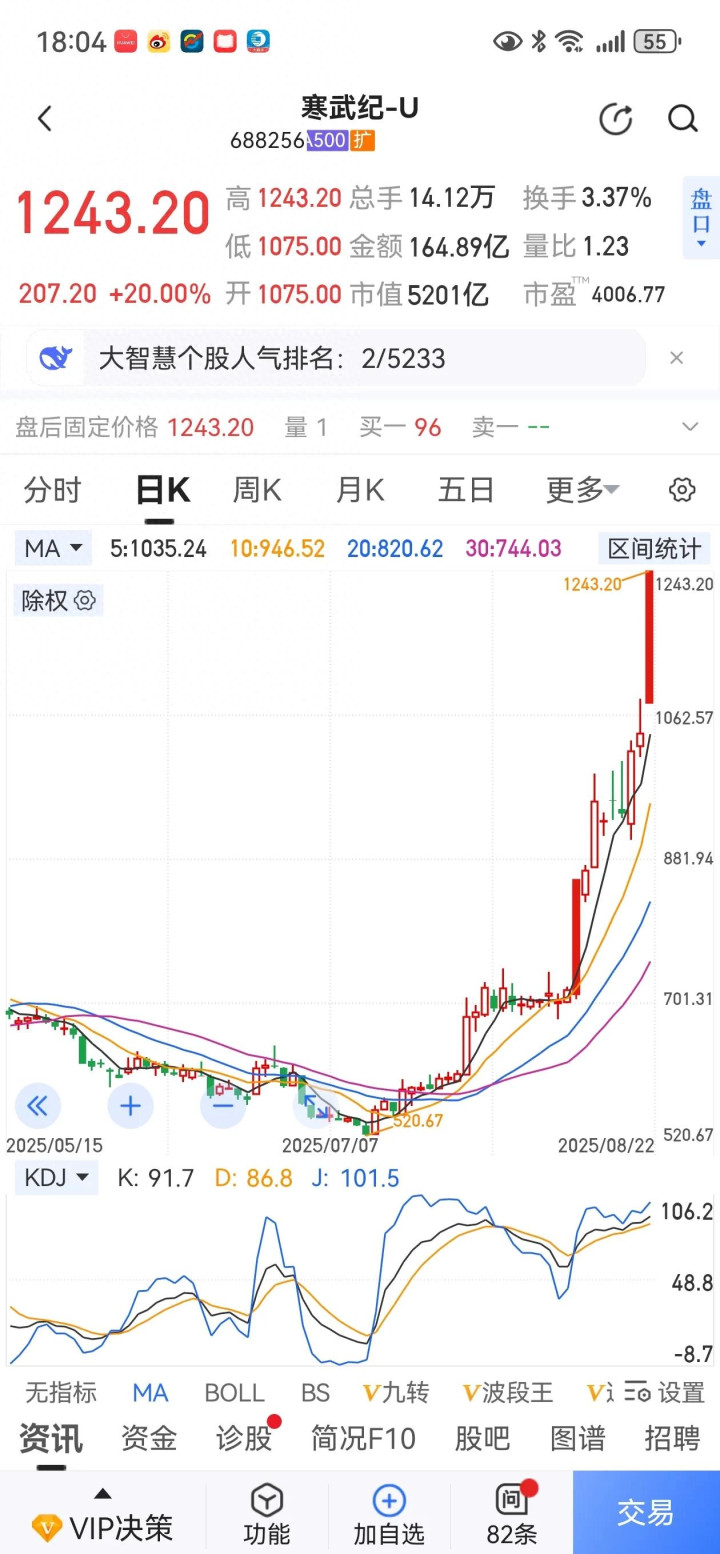Screen dimensions: 720x1554
Task: Open the 除权 adjustment setting
Action: [59, 600]
